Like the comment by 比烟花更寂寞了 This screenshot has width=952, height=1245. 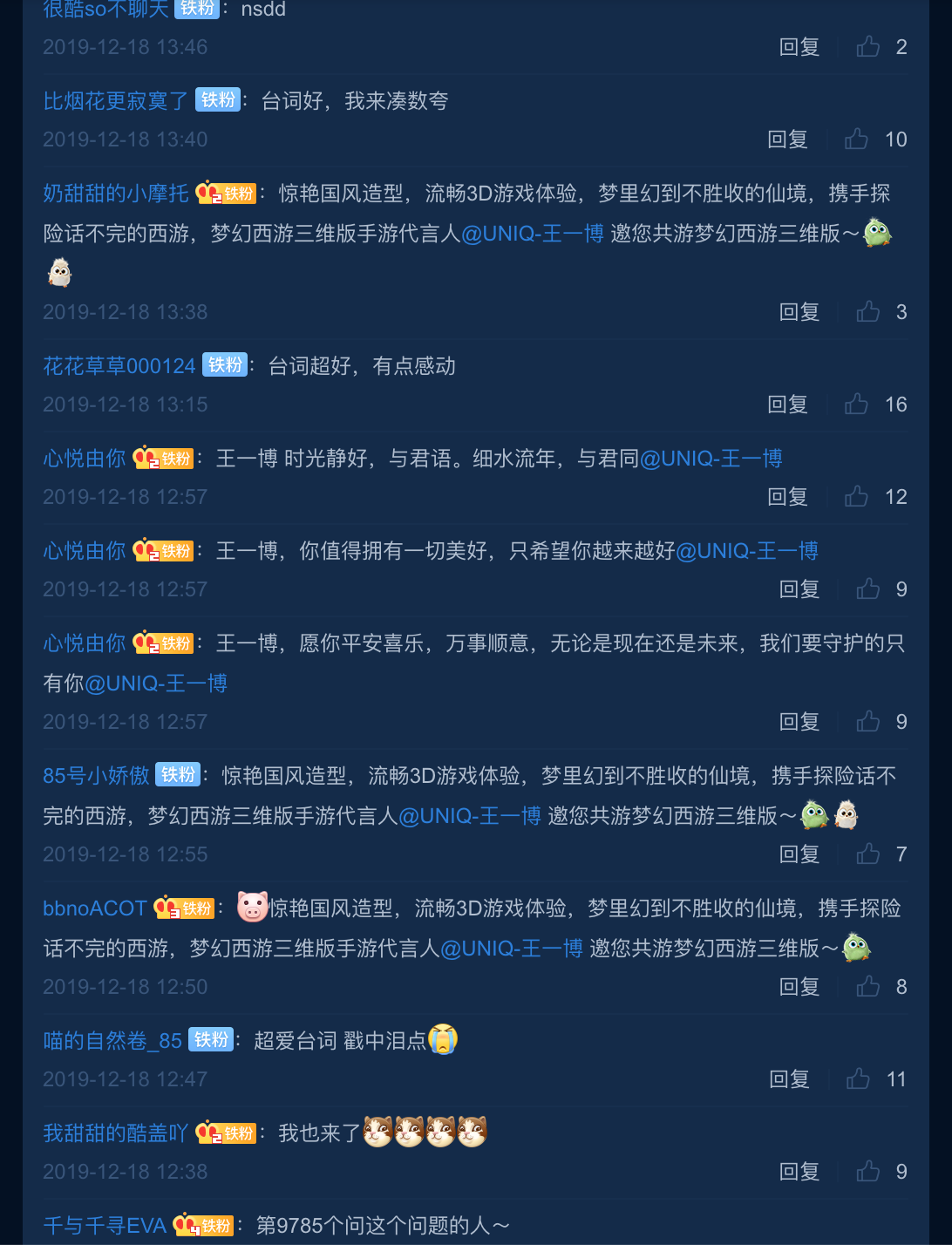click(857, 139)
